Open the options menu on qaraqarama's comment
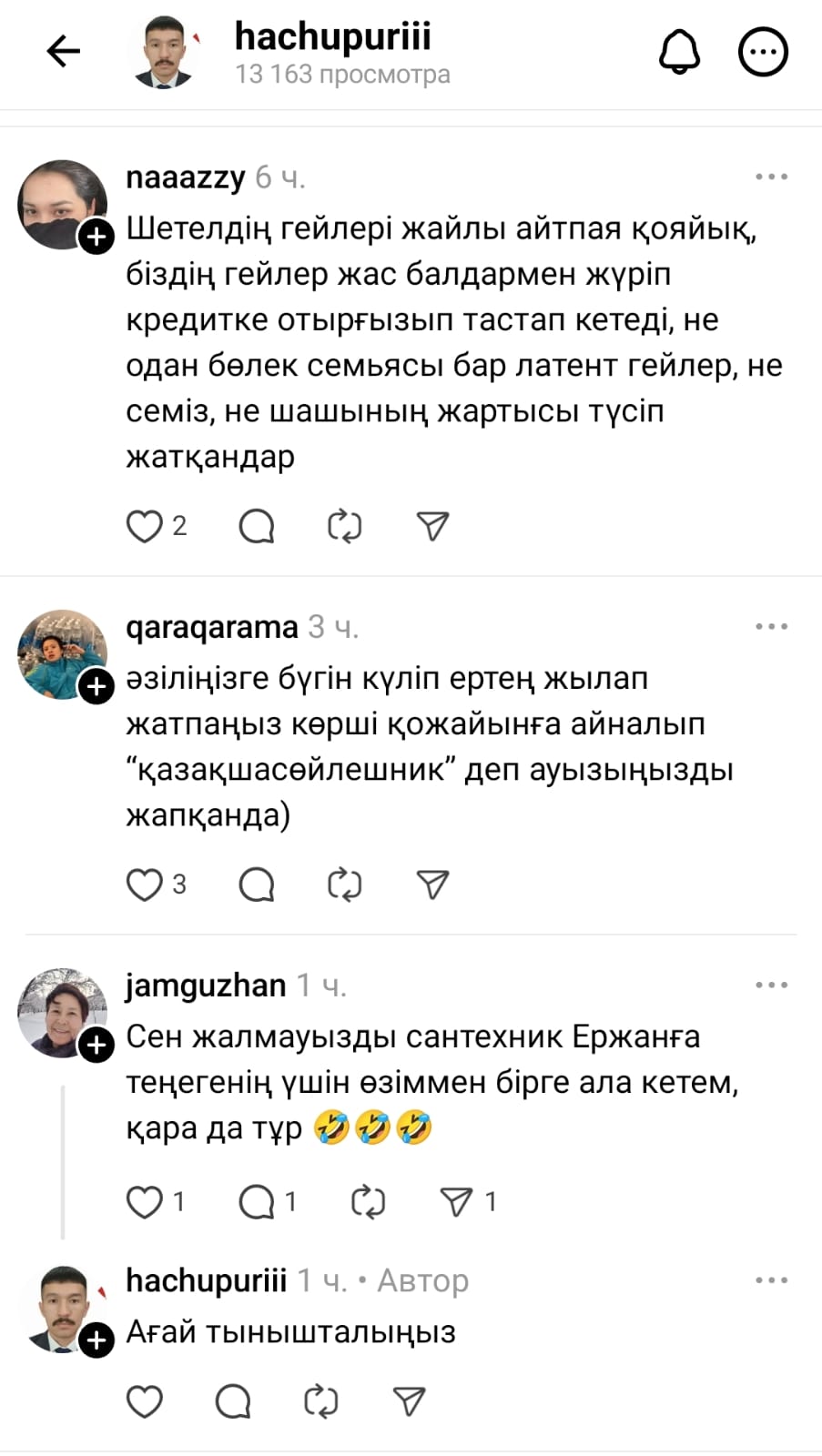Image resolution: width=822 pixels, height=1456 pixels. pos(771,627)
